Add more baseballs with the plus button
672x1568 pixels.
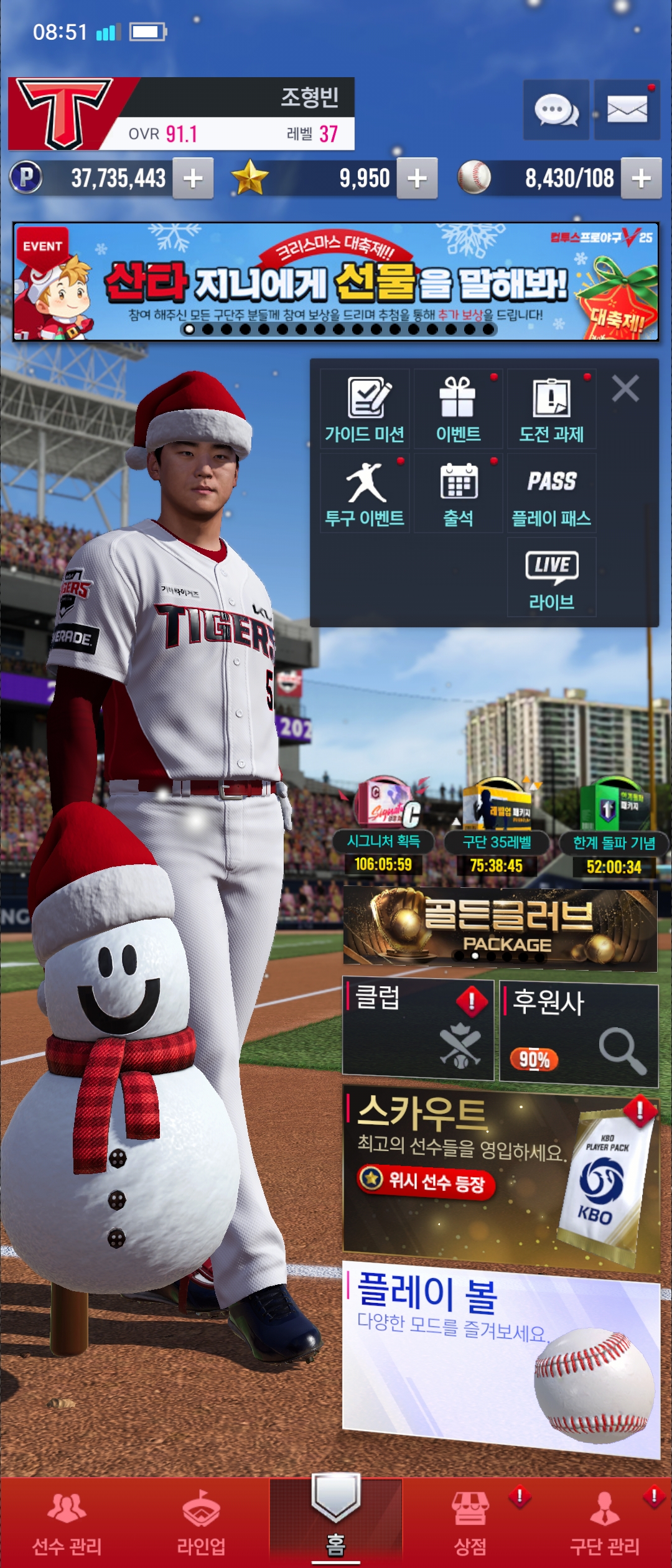click(641, 179)
